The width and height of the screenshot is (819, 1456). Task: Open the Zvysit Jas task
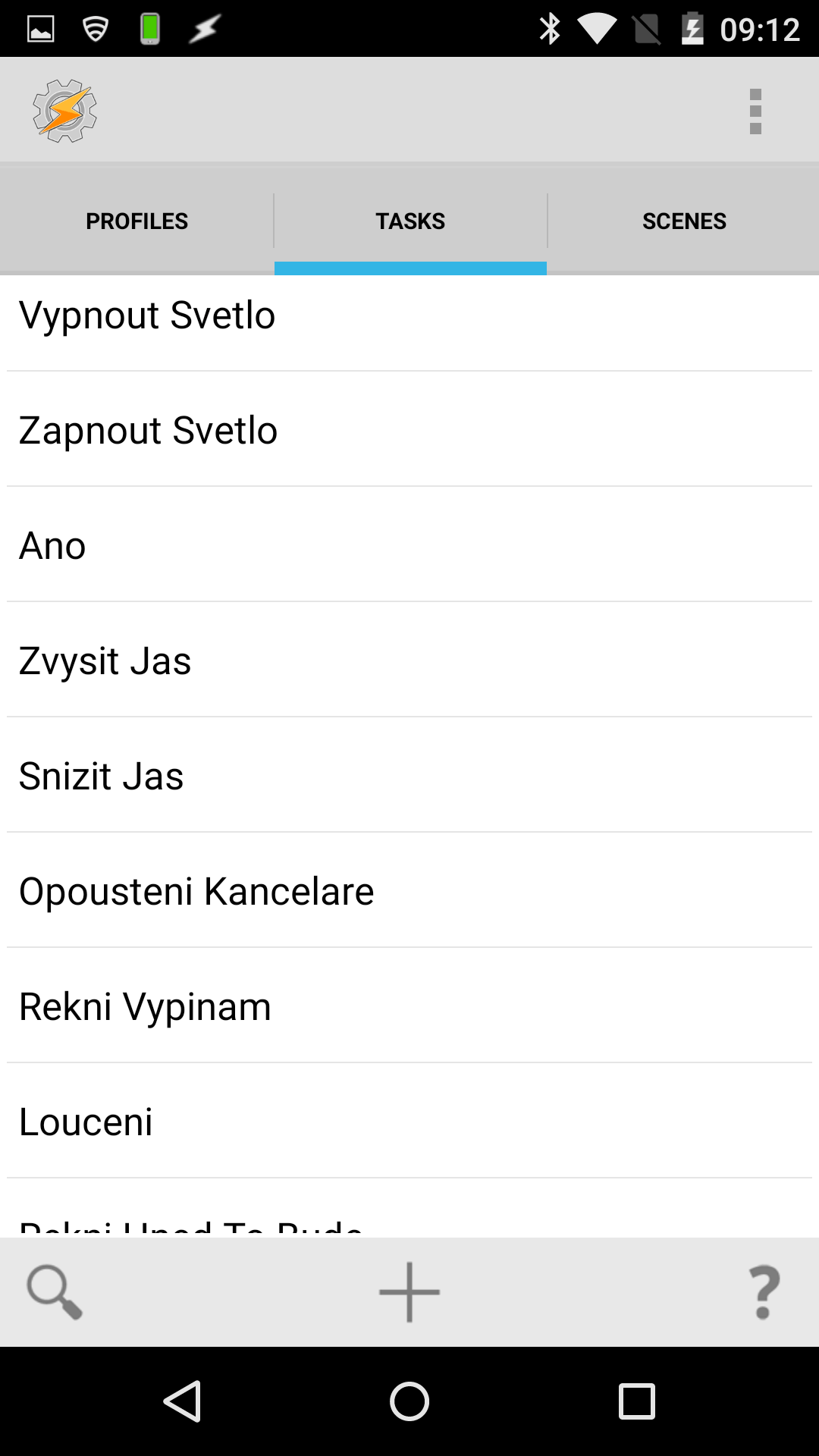pyautogui.click(x=409, y=660)
